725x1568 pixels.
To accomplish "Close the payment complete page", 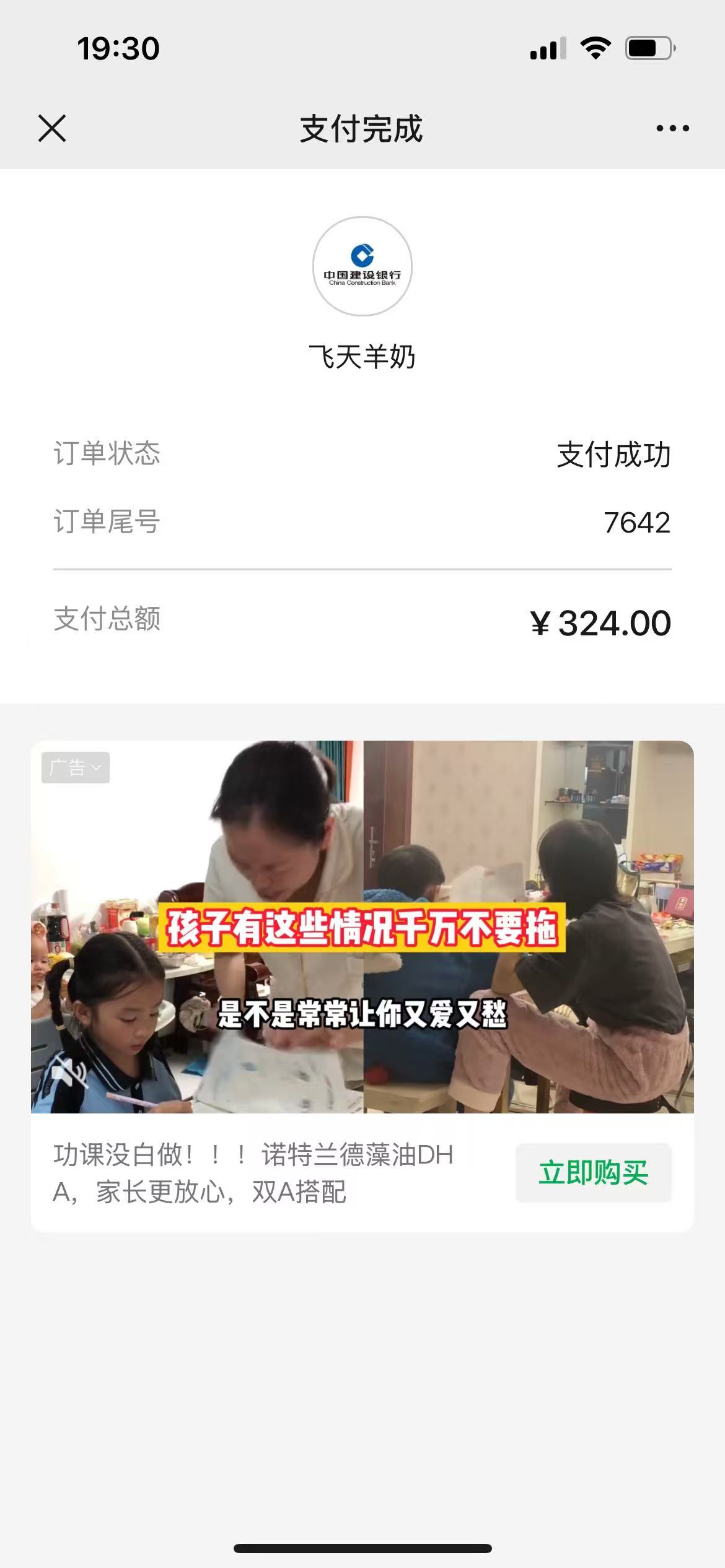I will tap(52, 128).
